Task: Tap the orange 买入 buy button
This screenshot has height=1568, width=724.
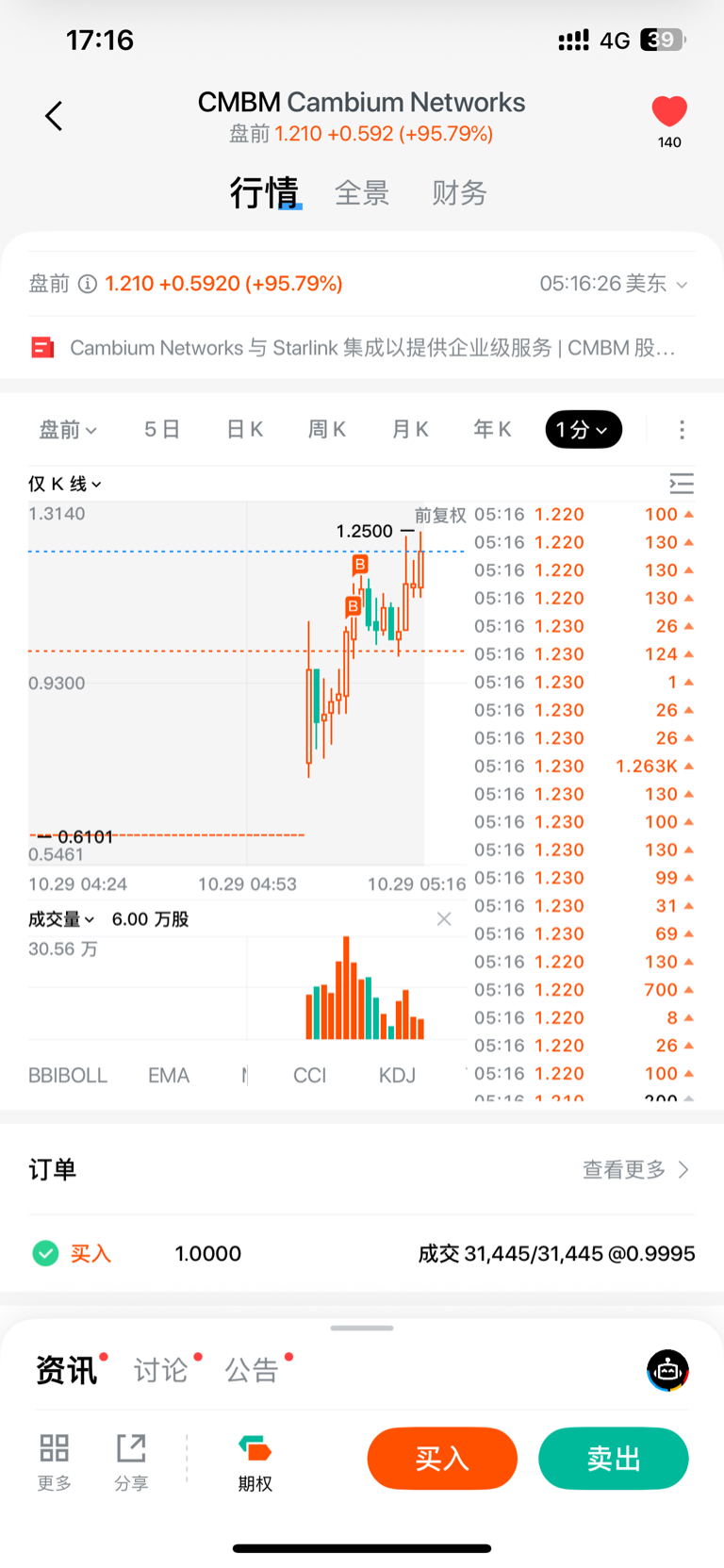Action: point(442,1459)
